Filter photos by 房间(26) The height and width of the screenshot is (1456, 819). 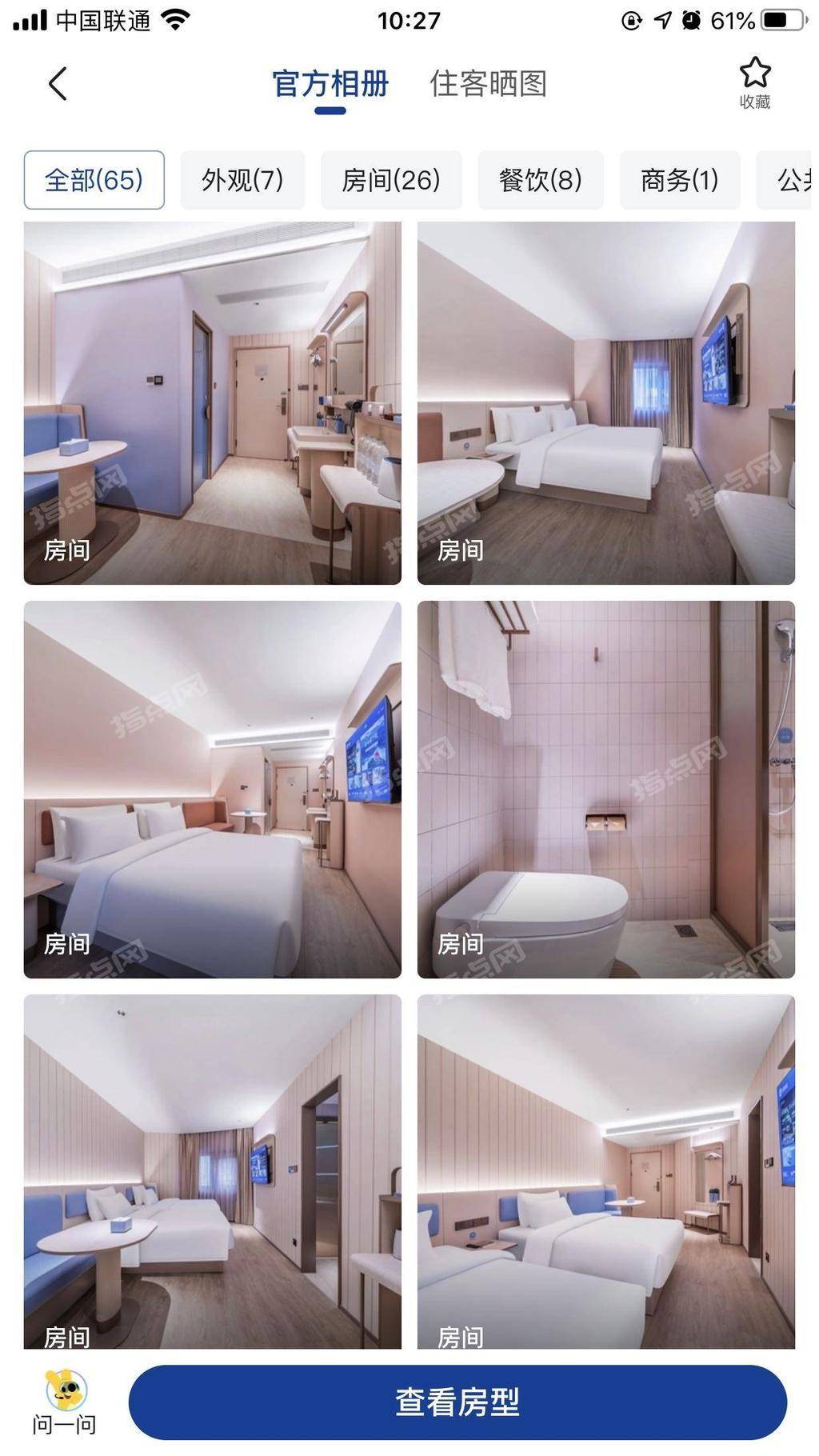[x=391, y=180]
